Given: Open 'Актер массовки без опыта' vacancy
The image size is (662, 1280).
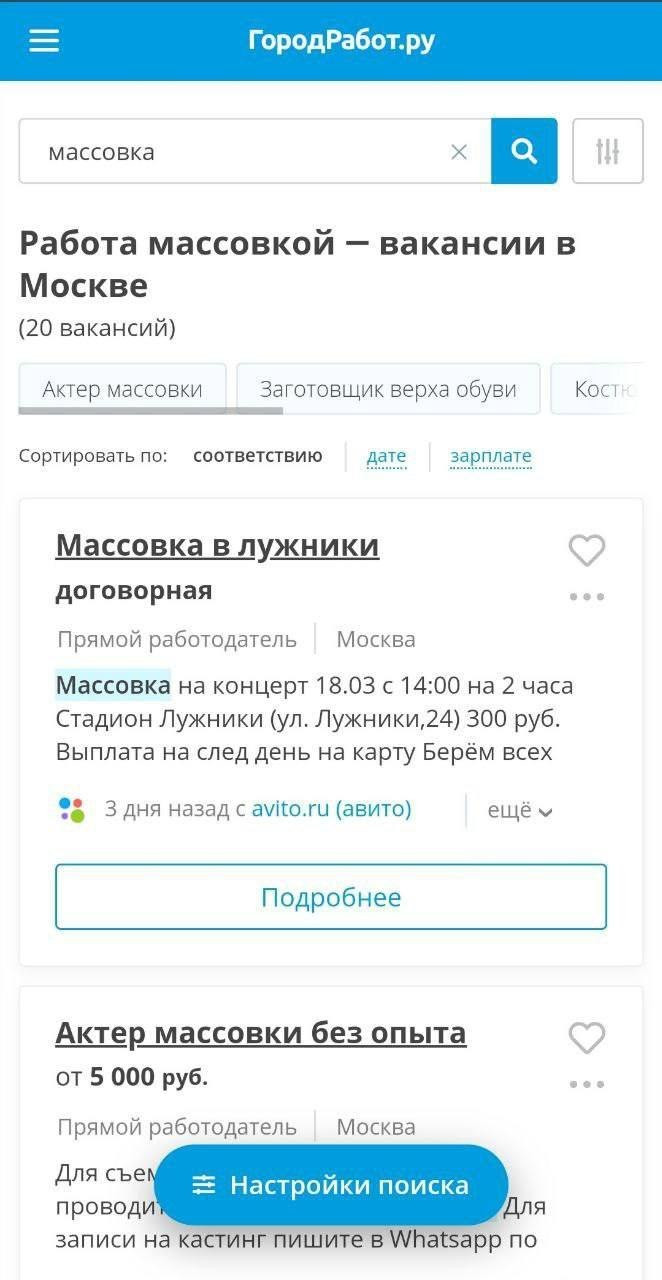Looking at the screenshot, I should pos(260,1033).
